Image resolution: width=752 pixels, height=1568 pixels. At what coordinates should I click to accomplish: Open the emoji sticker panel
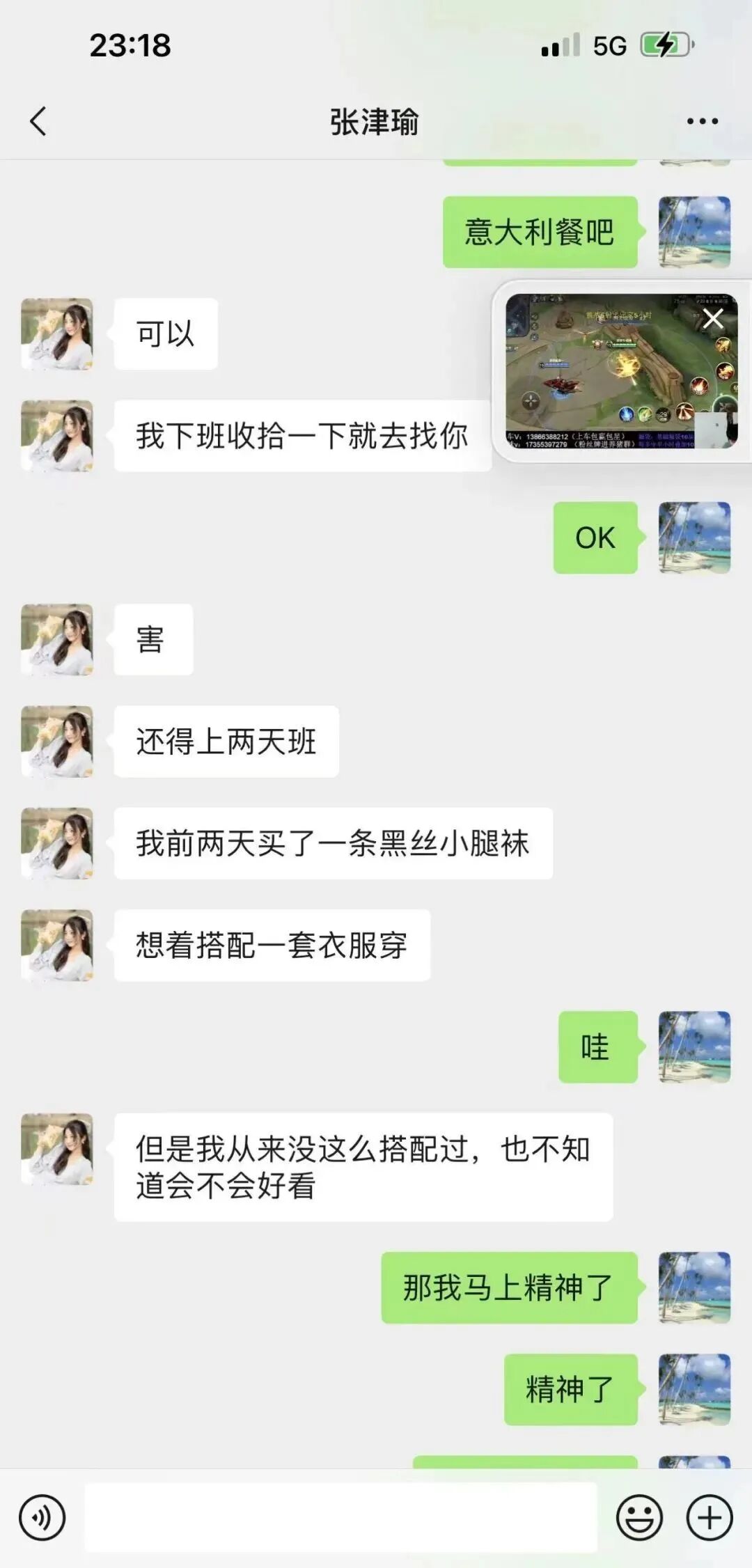(639, 1517)
